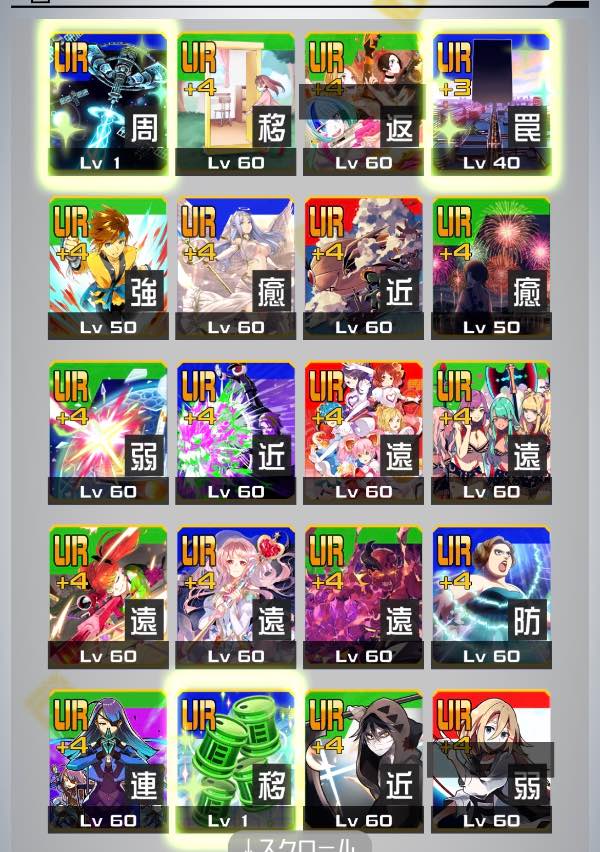Choose the 返 card at Lv 60
The height and width of the screenshot is (852, 600).
click(x=364, y=104)
